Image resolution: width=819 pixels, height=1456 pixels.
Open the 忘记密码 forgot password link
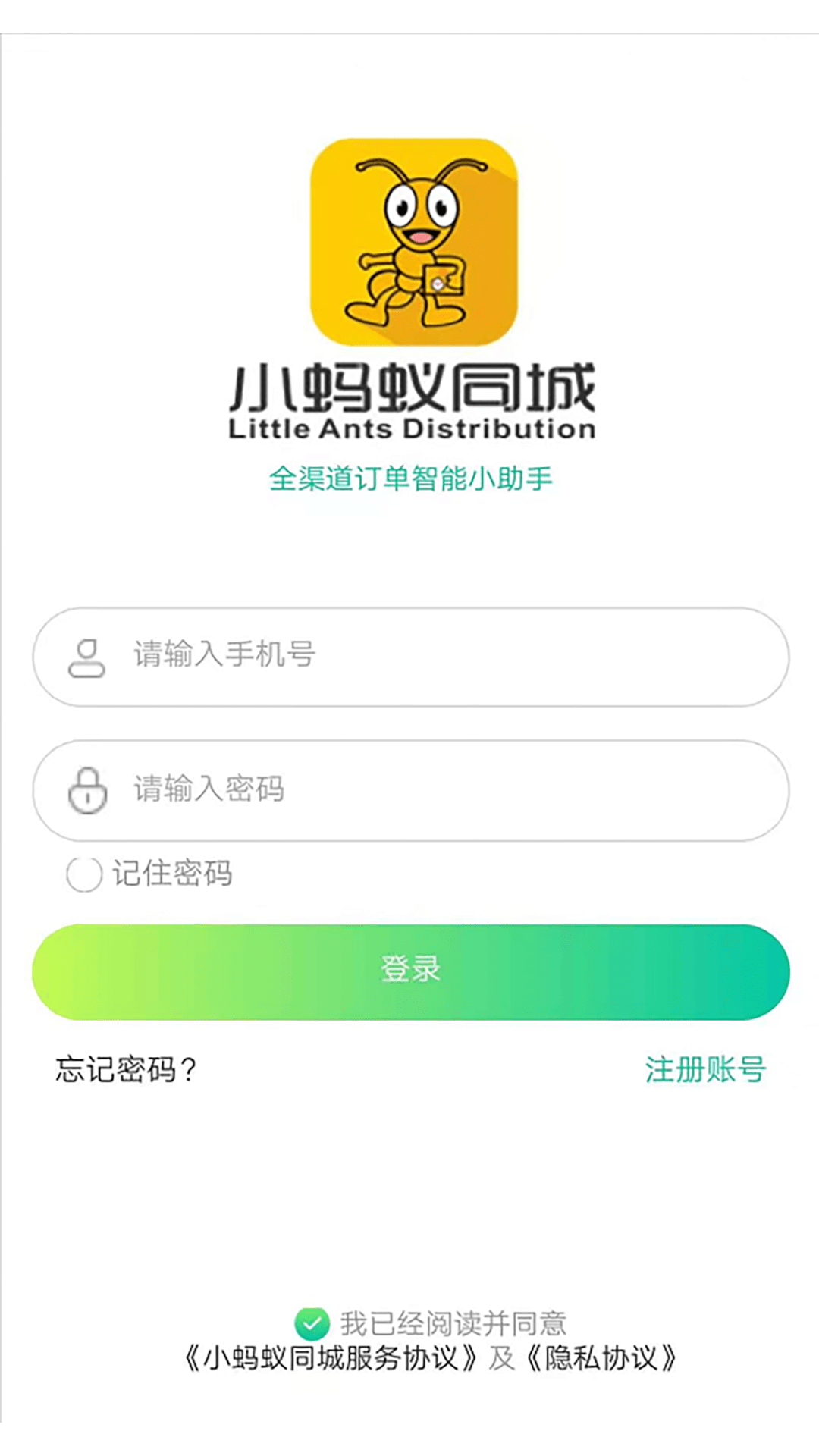point(126,1069)
